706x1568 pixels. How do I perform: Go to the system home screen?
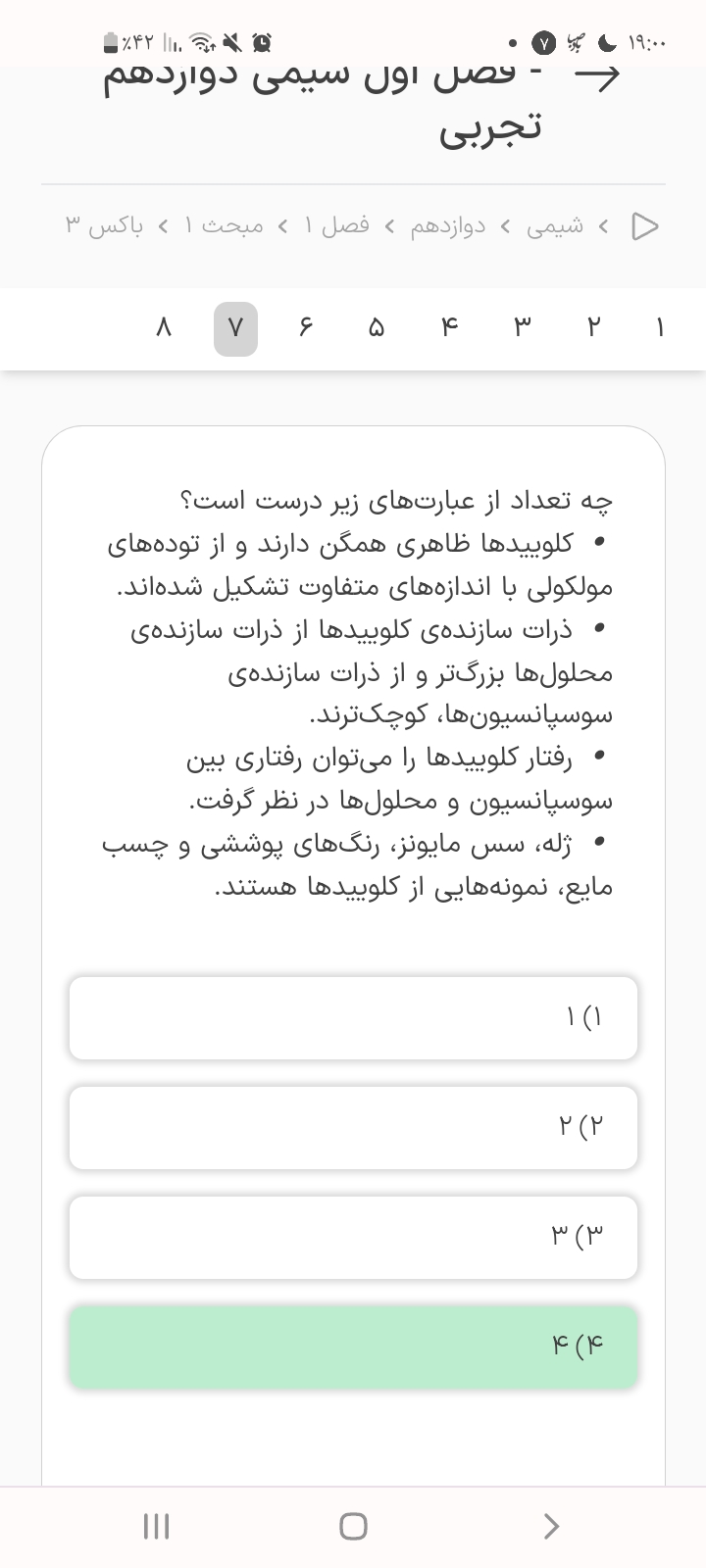tap(353, 1526)
